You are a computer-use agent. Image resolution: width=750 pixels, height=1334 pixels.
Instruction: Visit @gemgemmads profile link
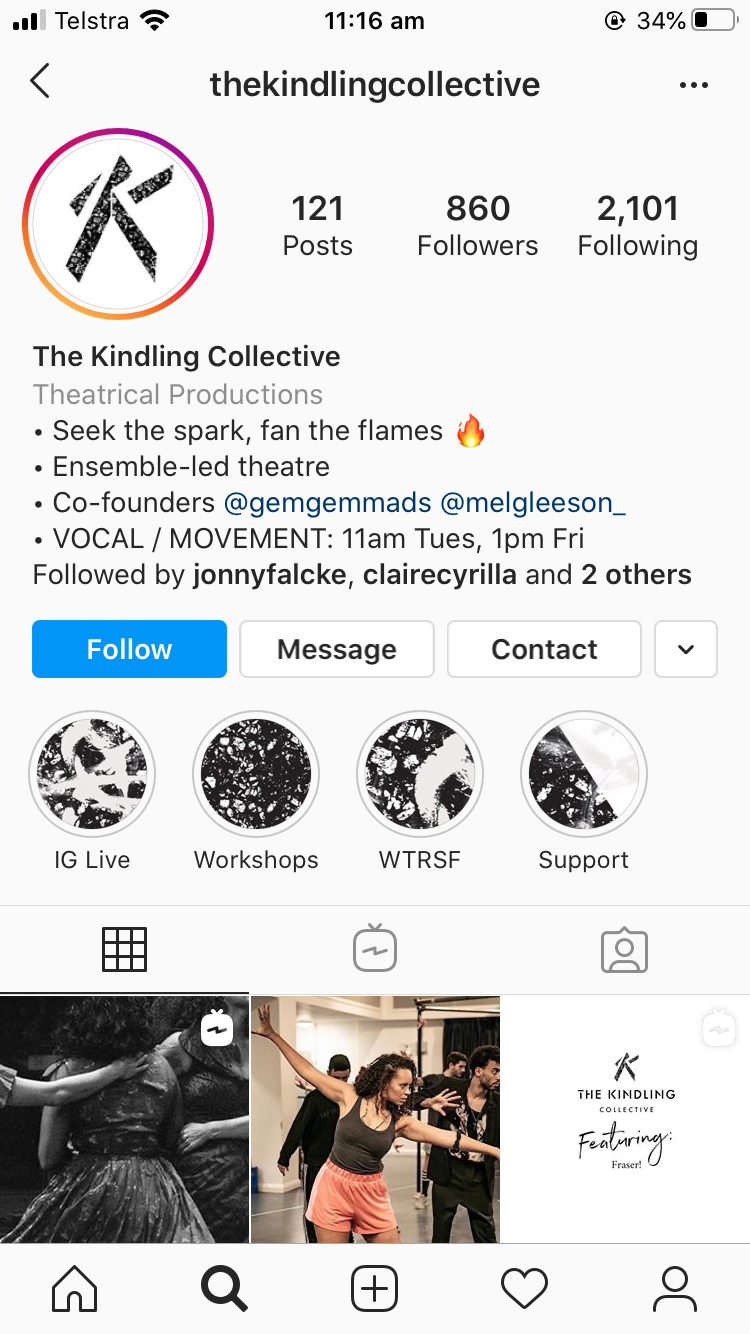[328, 502]
